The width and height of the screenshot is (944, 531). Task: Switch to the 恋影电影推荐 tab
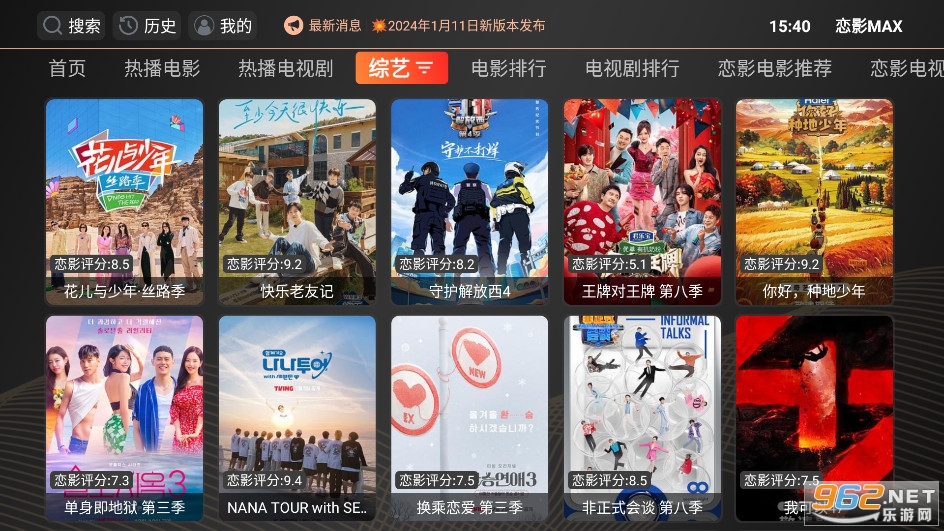774,68
